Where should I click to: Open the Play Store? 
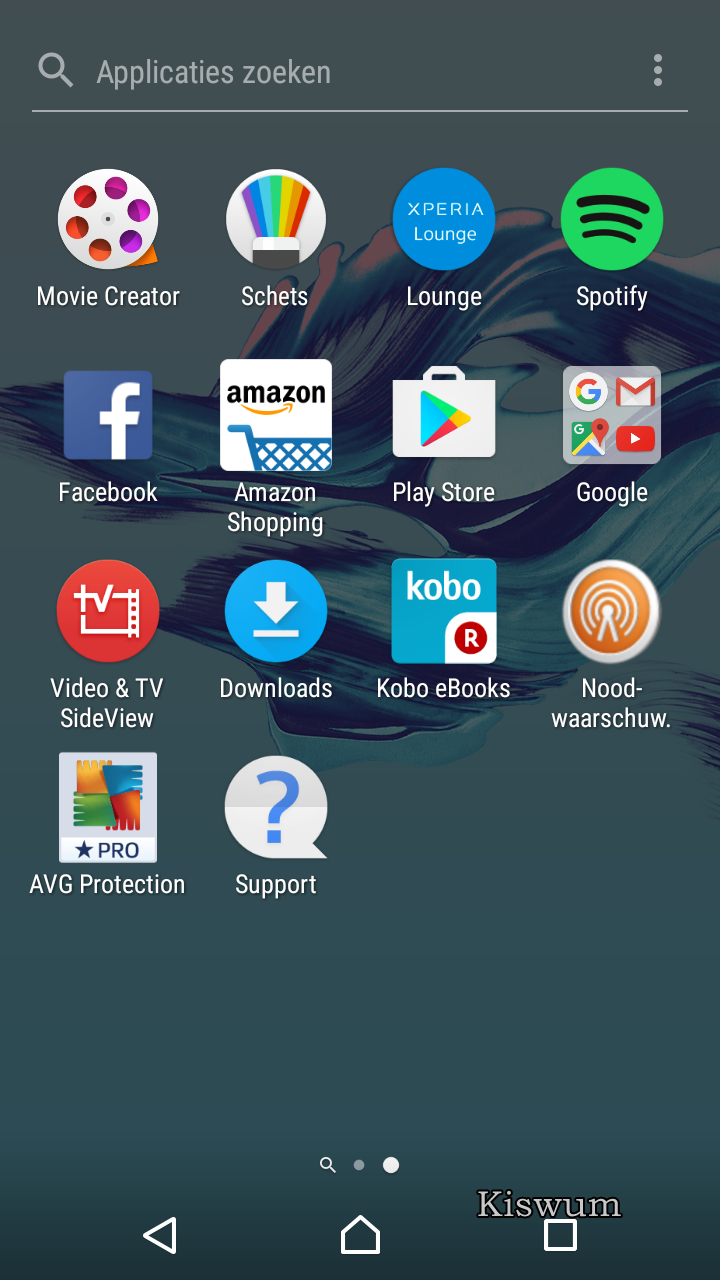(444, 415)
